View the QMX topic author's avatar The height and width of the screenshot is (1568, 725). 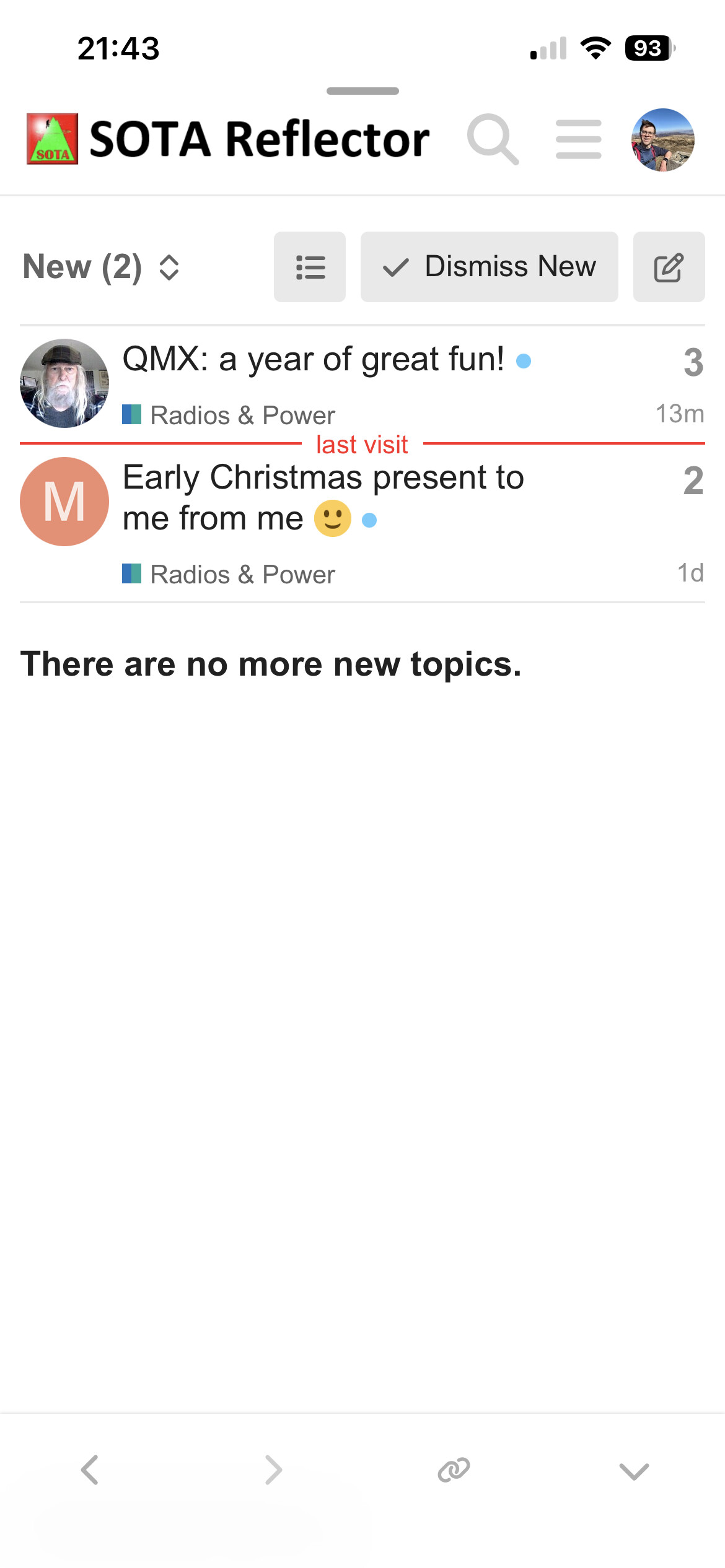pos(64,383)
